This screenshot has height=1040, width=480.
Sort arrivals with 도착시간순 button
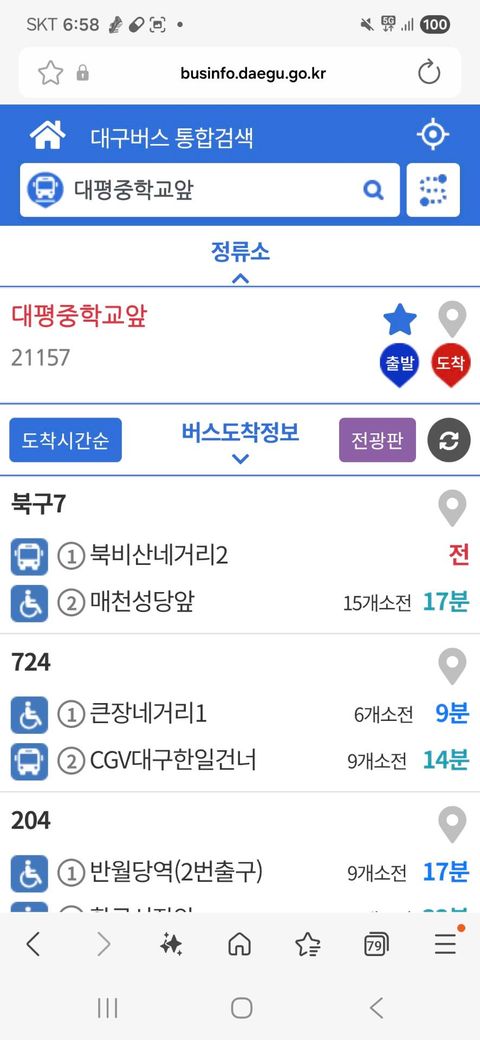point(66,440)
